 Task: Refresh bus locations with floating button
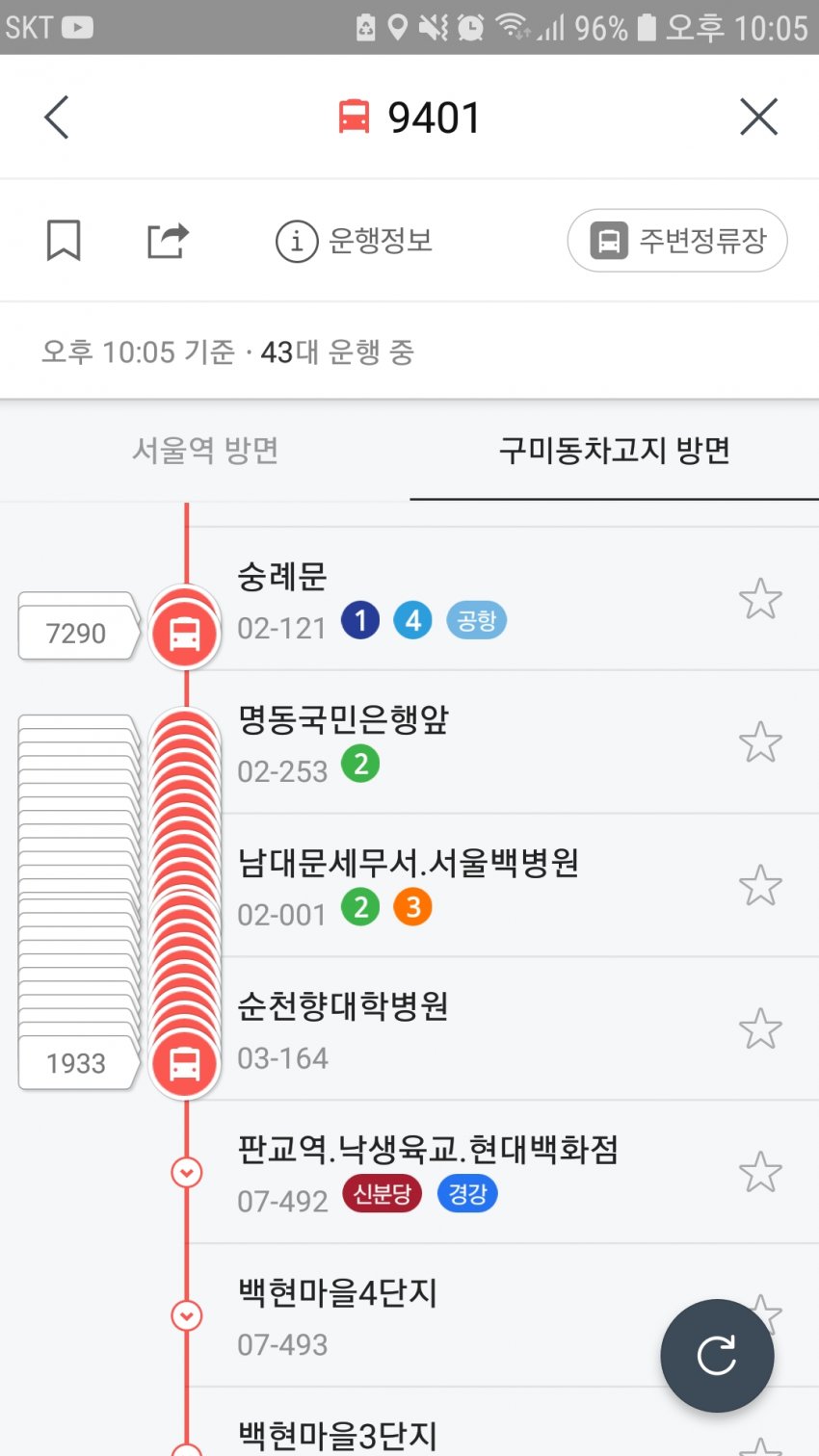tap(717, 1356)
